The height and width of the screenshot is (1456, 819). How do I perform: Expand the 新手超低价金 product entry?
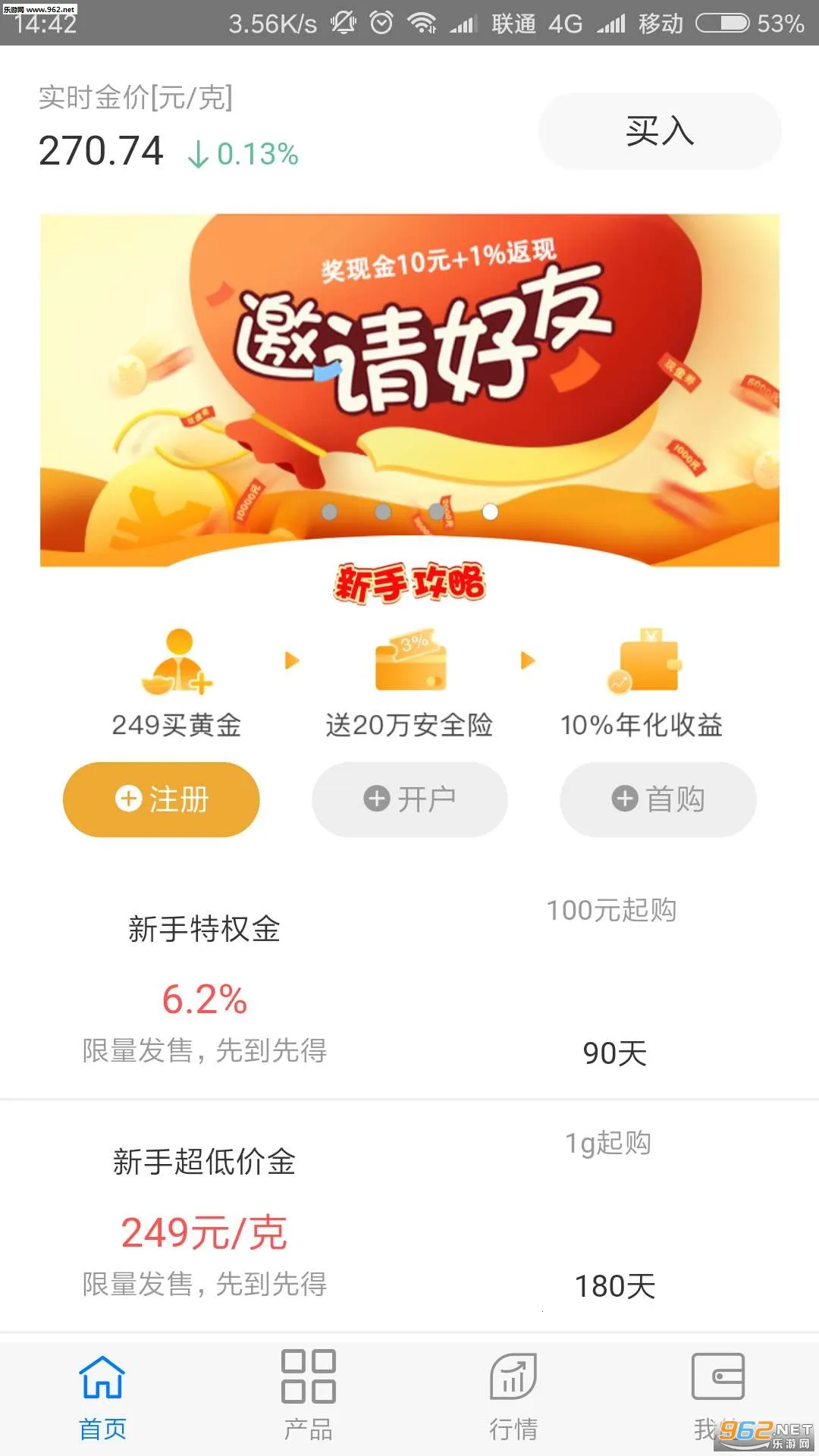point(409,1213)
